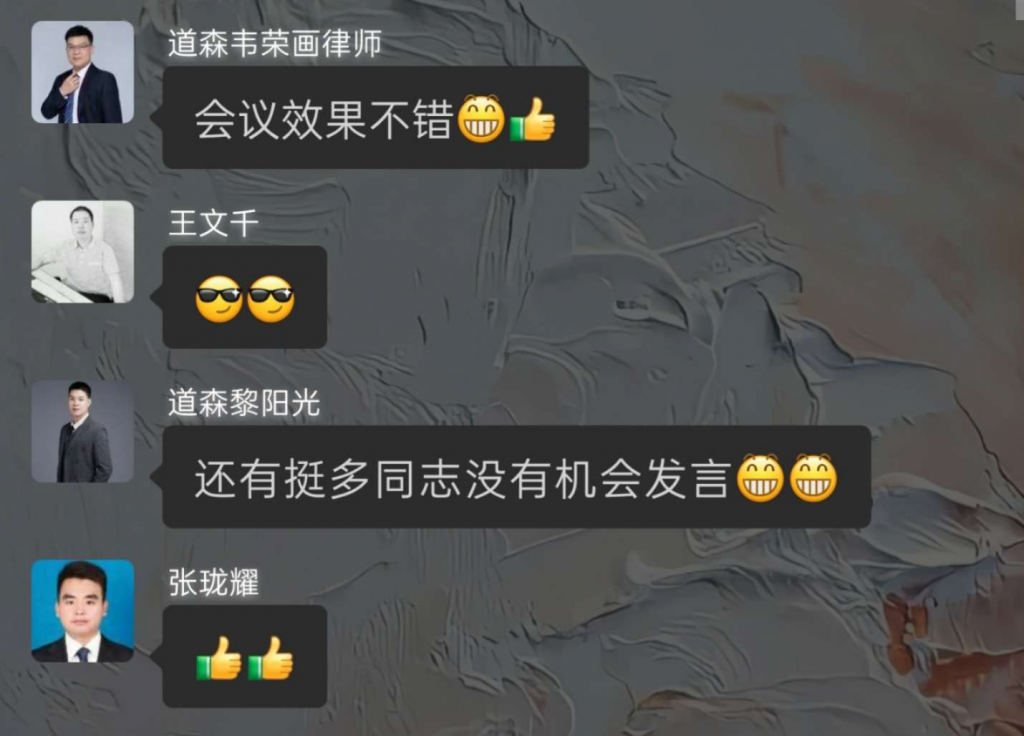Tap 道森黎阳光's avatar photo

pyautogui.click(x=82, y=431)
